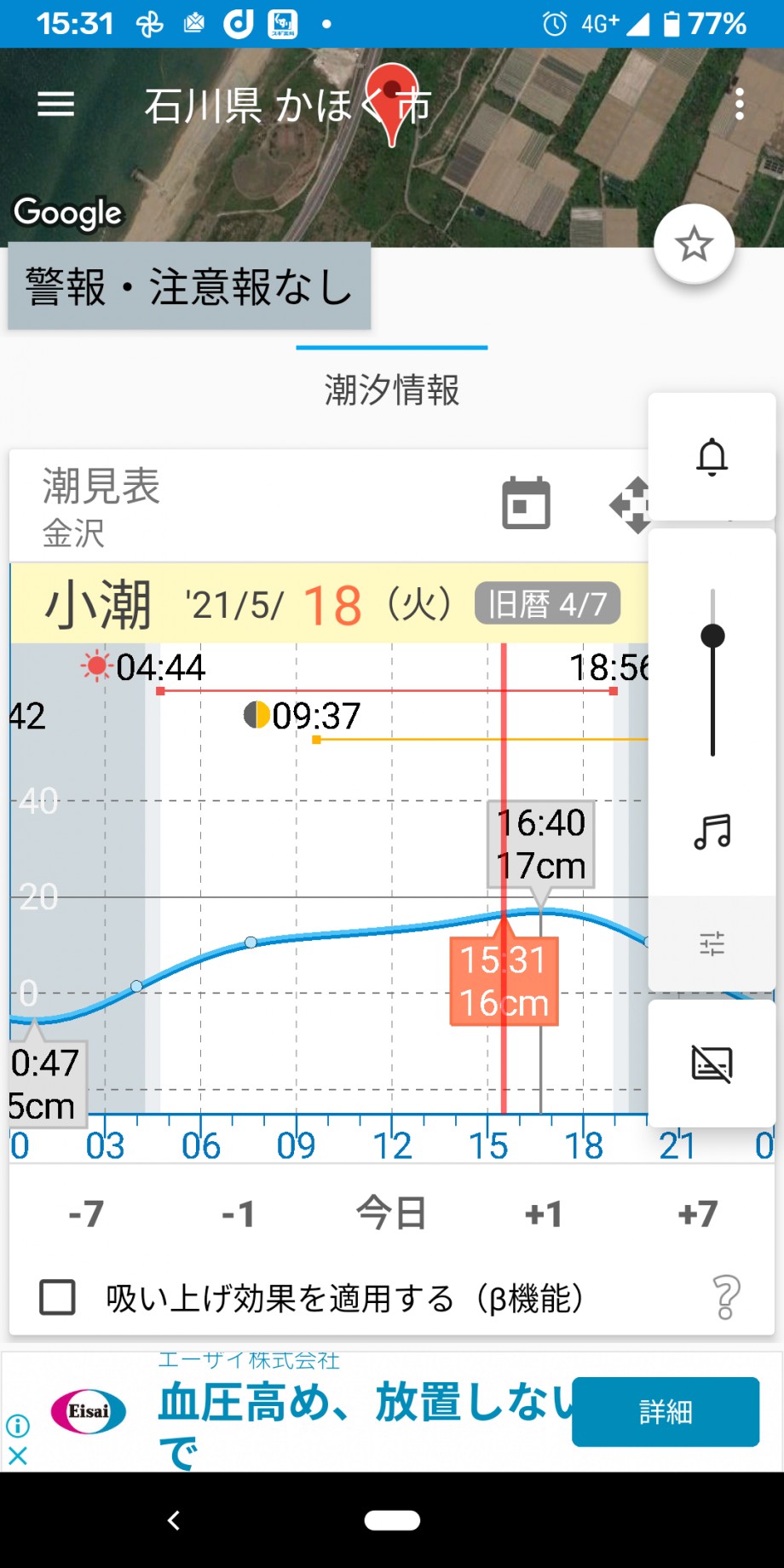Open the question mark help icon
The width and height of the screenshot is (784, 1568).
pyautogui.click(x=726, y=1298)
